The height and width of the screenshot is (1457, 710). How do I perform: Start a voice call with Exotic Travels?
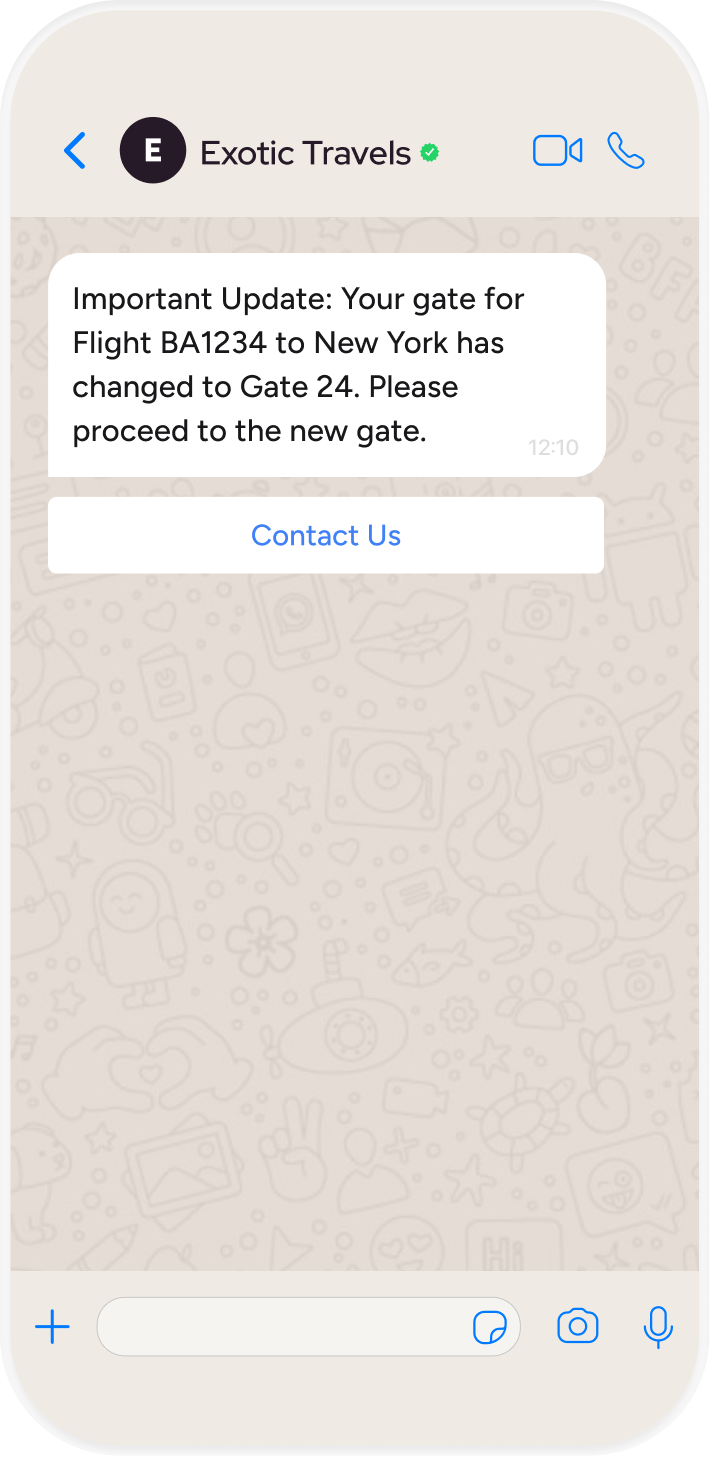pos(626,151)
